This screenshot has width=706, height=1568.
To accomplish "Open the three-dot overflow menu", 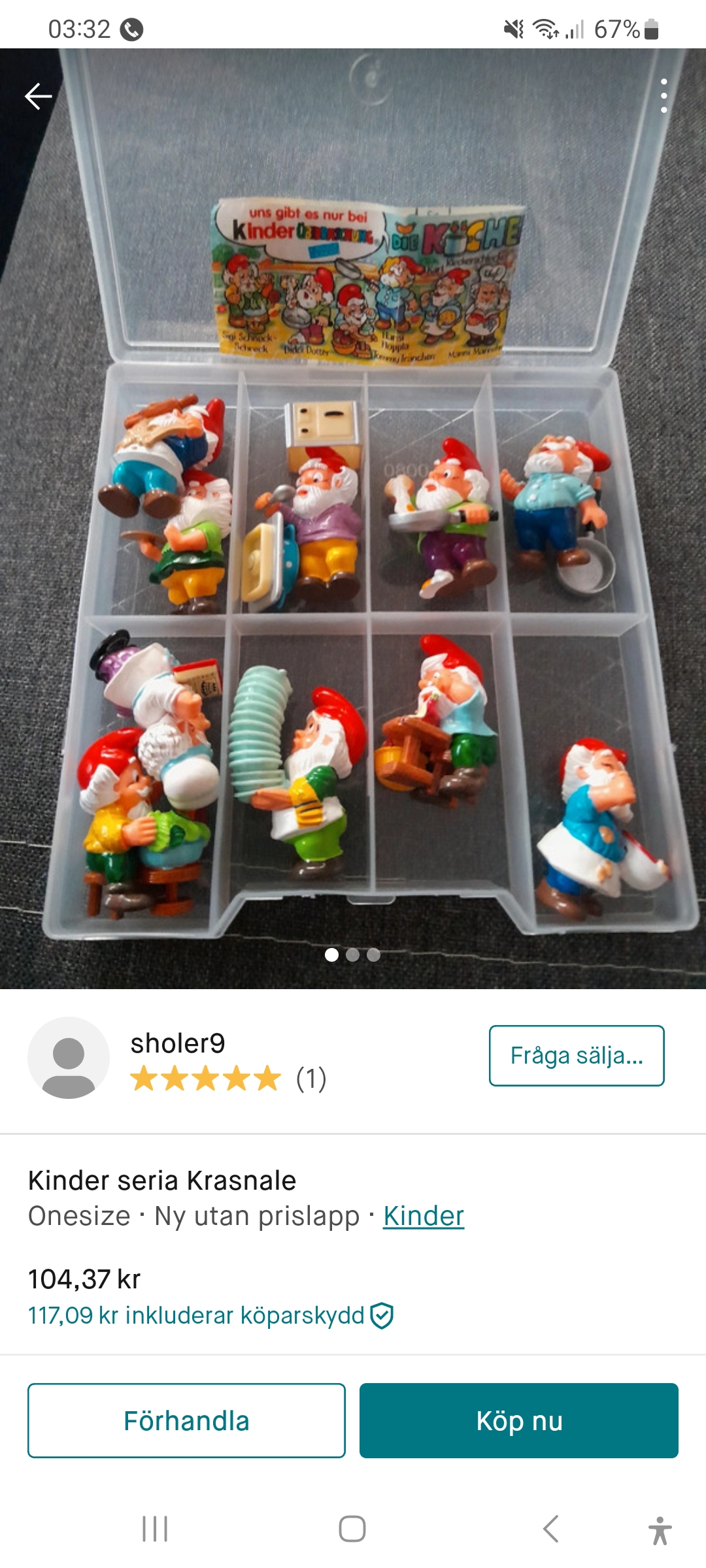I will point(664,96).
